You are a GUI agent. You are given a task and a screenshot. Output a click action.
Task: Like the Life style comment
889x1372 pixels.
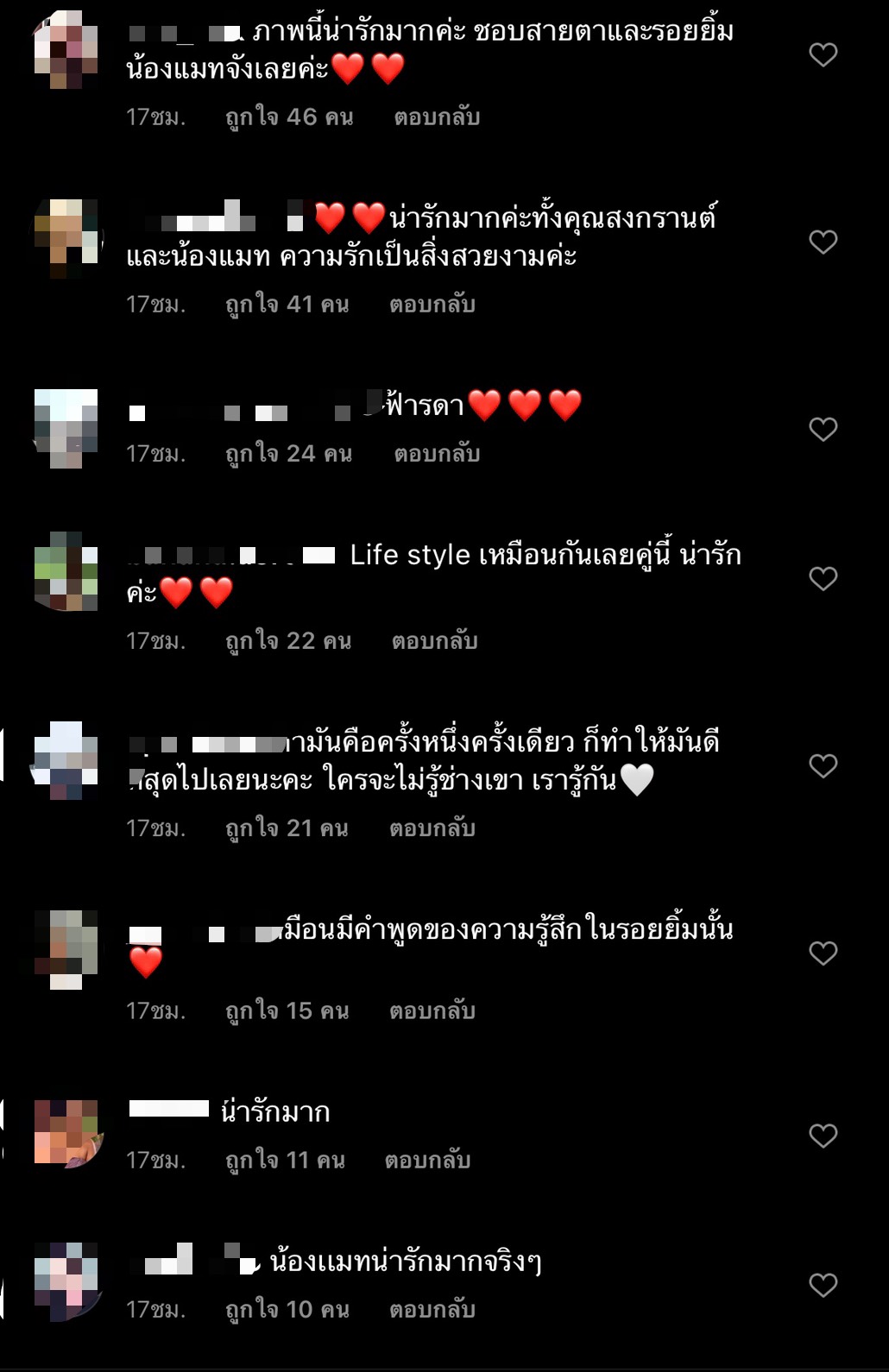tap(823, 579)
